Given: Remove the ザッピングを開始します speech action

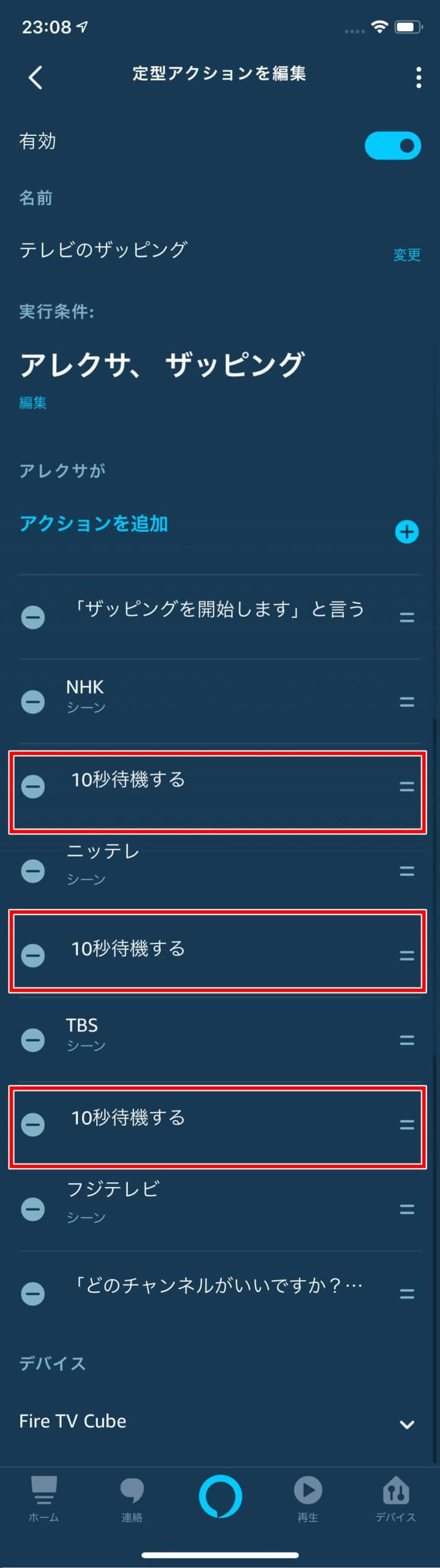Looking at the screenshot, I should (x=33, y=617).
